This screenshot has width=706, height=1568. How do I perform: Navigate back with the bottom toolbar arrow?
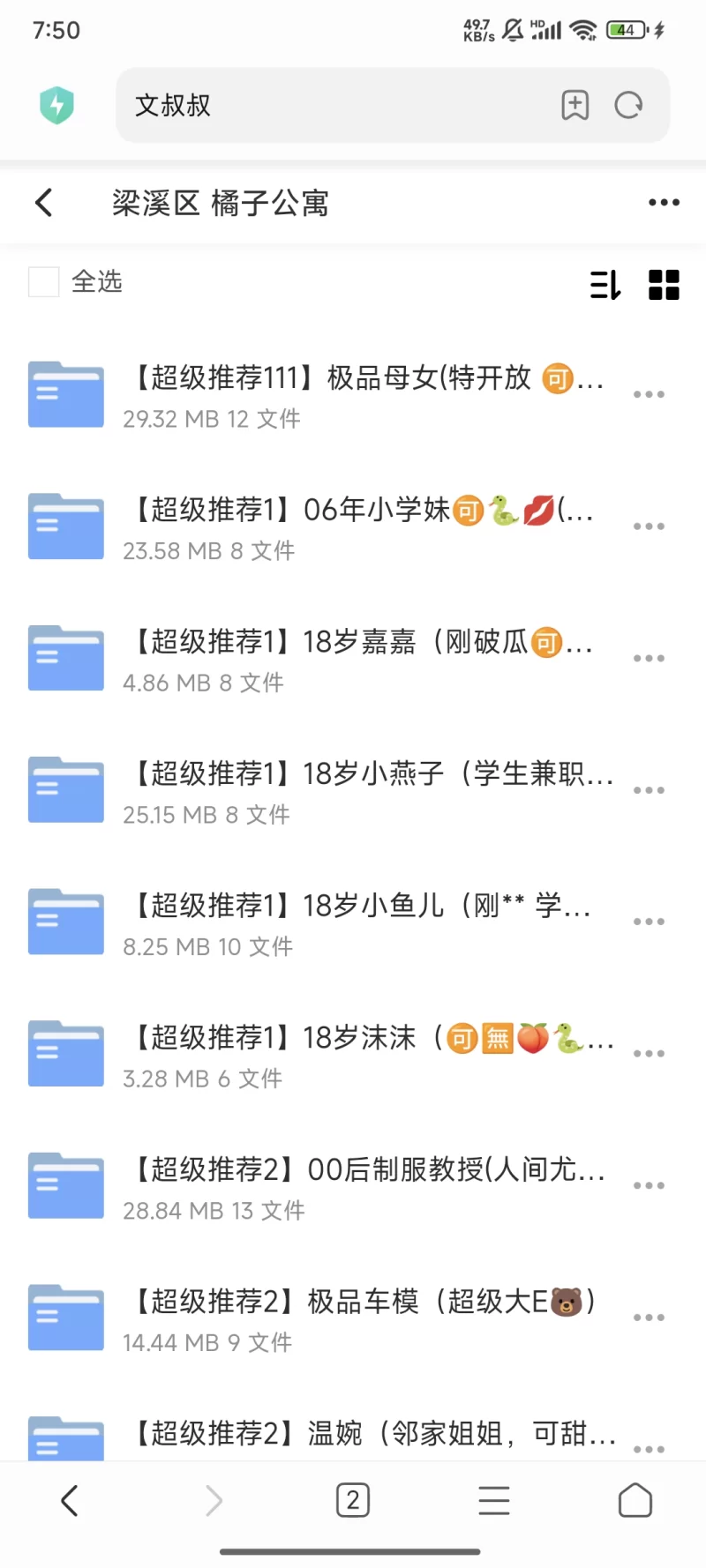[x=71, y=1500]
